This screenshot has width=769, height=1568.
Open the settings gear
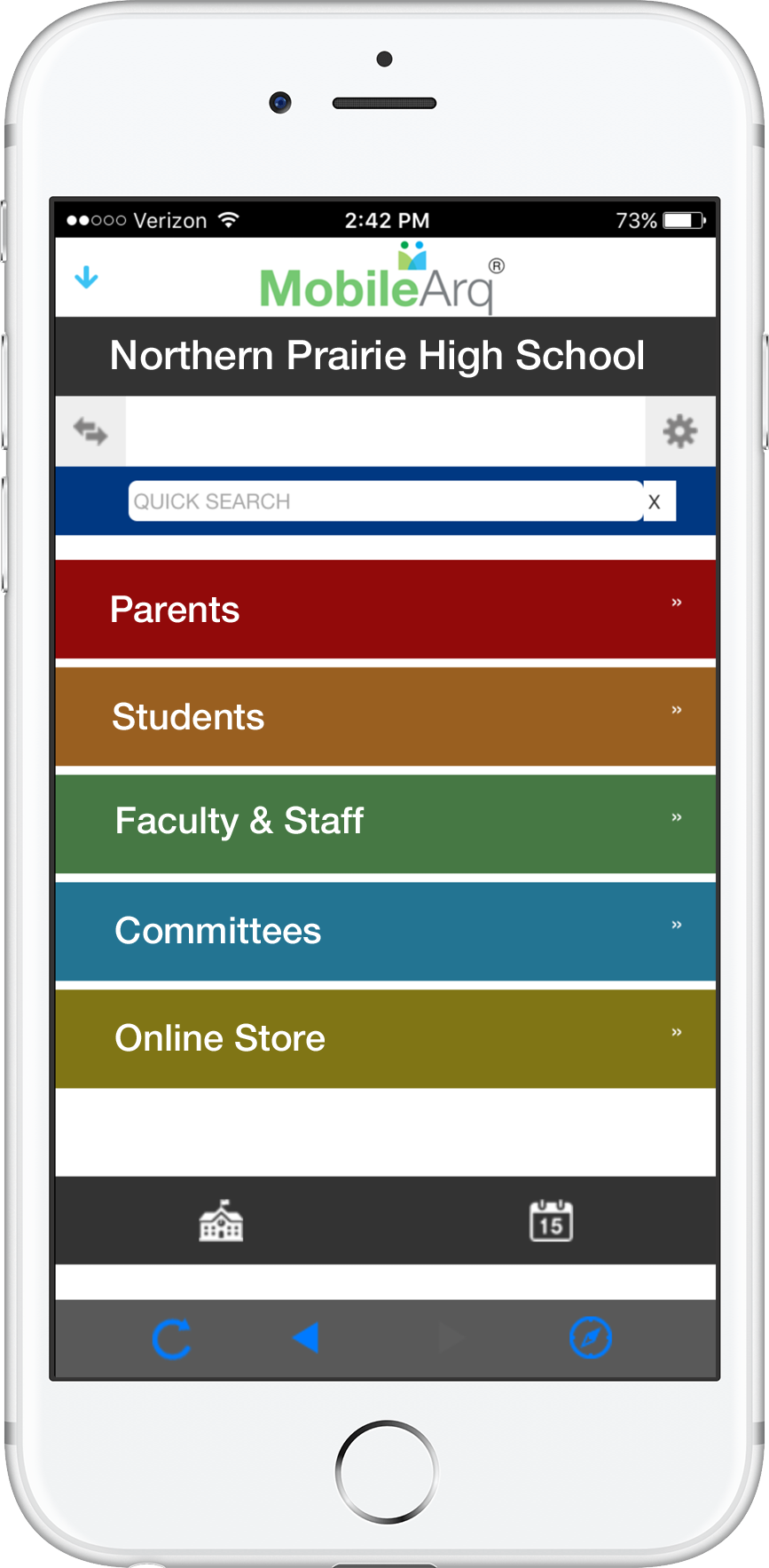point(680,431)
